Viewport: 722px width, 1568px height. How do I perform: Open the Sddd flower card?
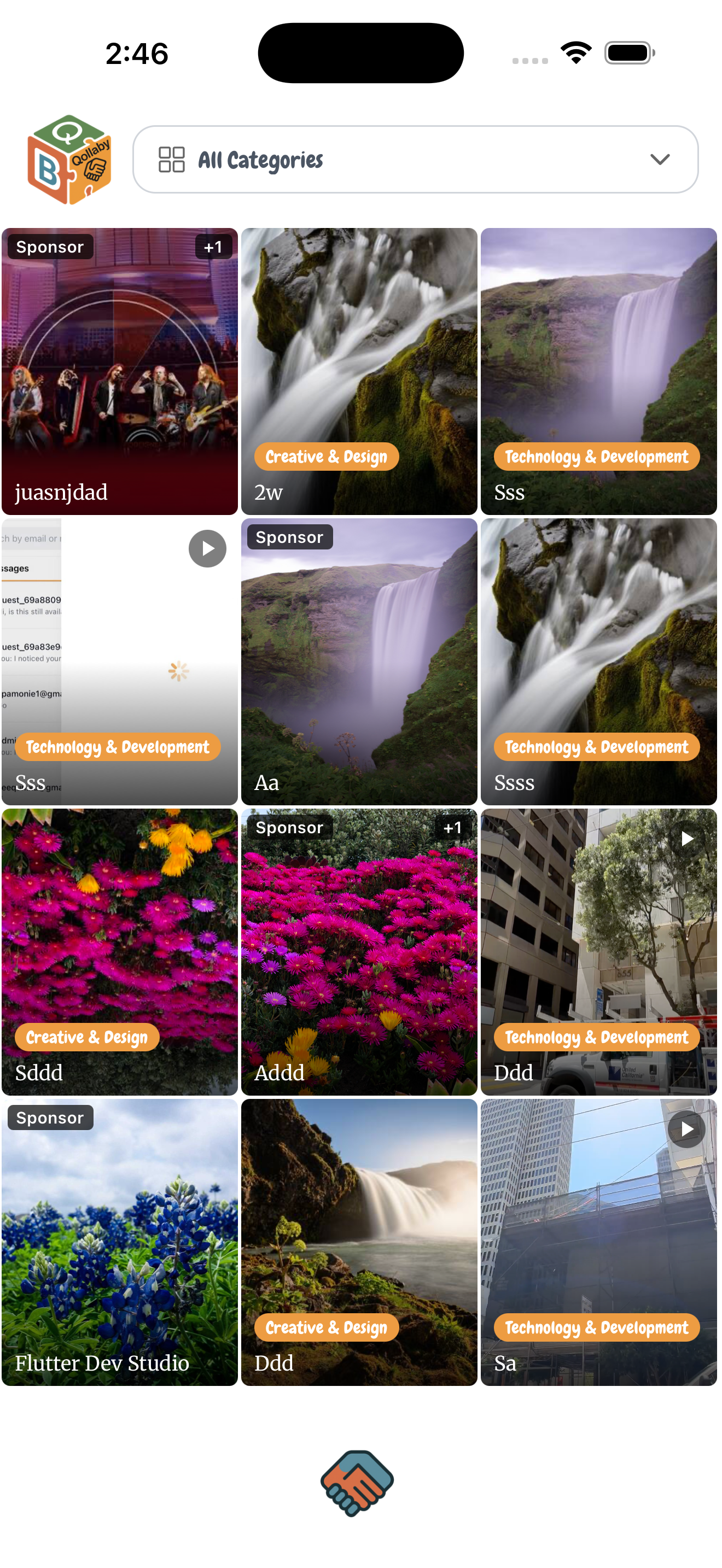[119, 951]
